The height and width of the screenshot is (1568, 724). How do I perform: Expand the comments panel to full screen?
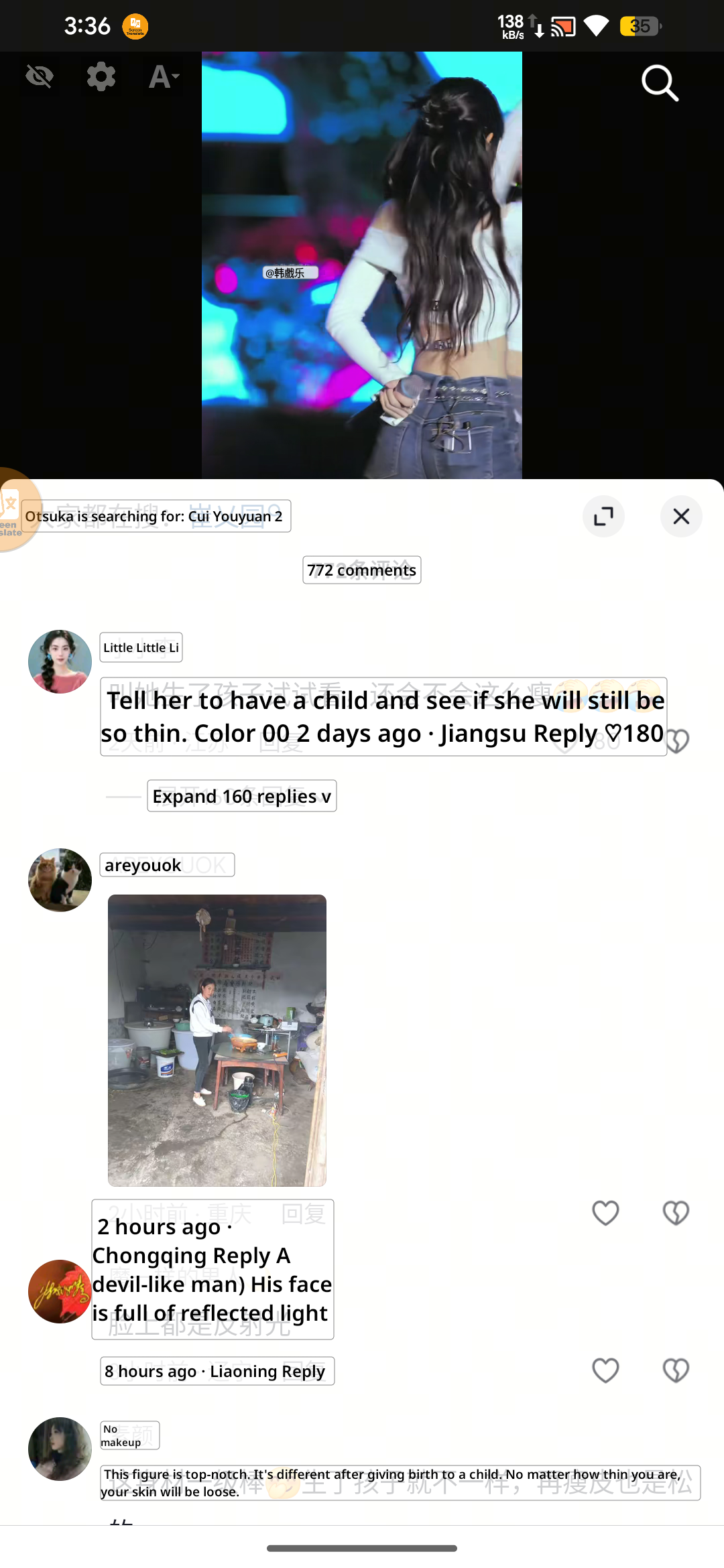pos(603,516)
